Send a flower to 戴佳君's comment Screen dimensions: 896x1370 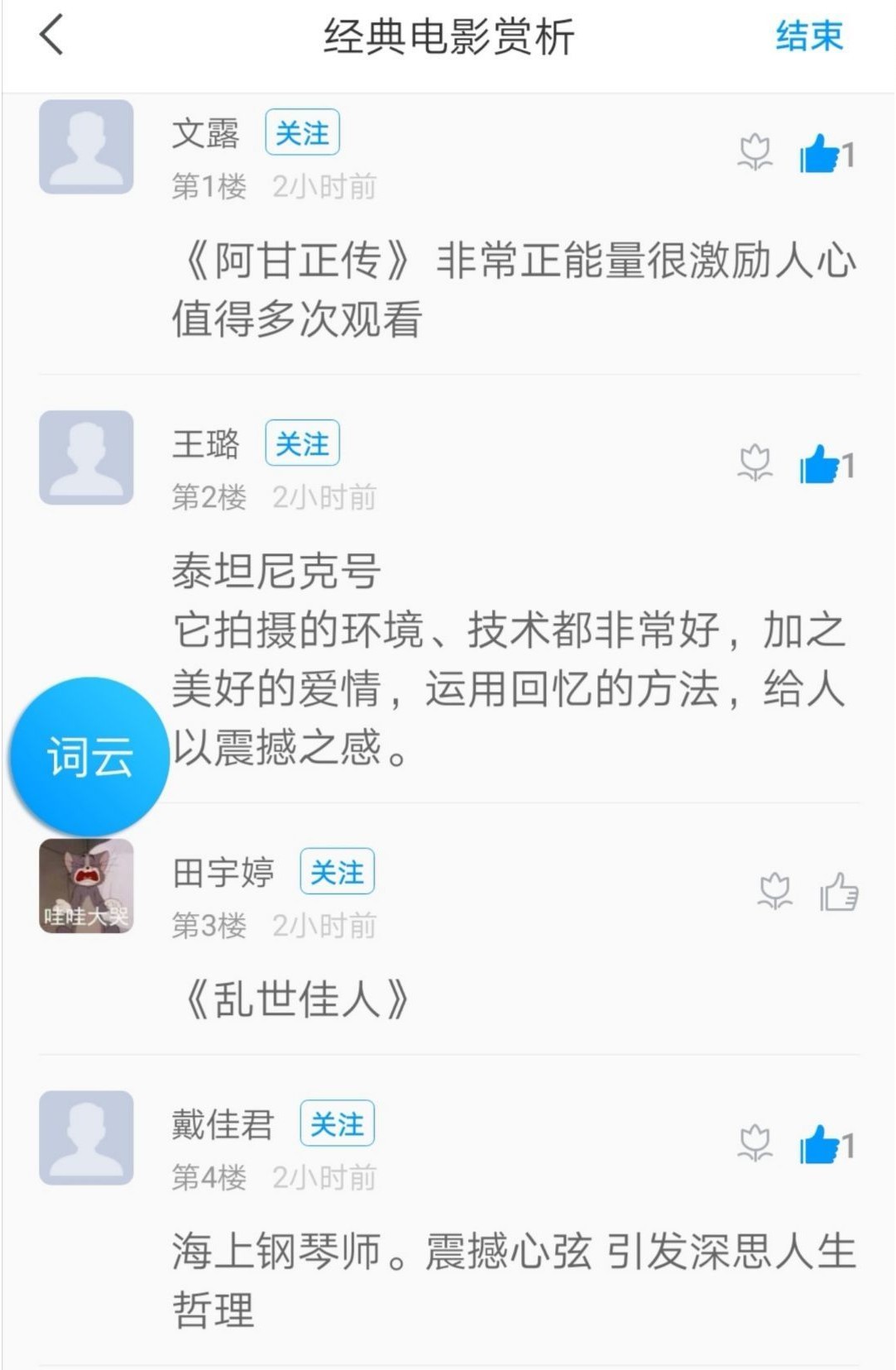(x=755, y=1144)
